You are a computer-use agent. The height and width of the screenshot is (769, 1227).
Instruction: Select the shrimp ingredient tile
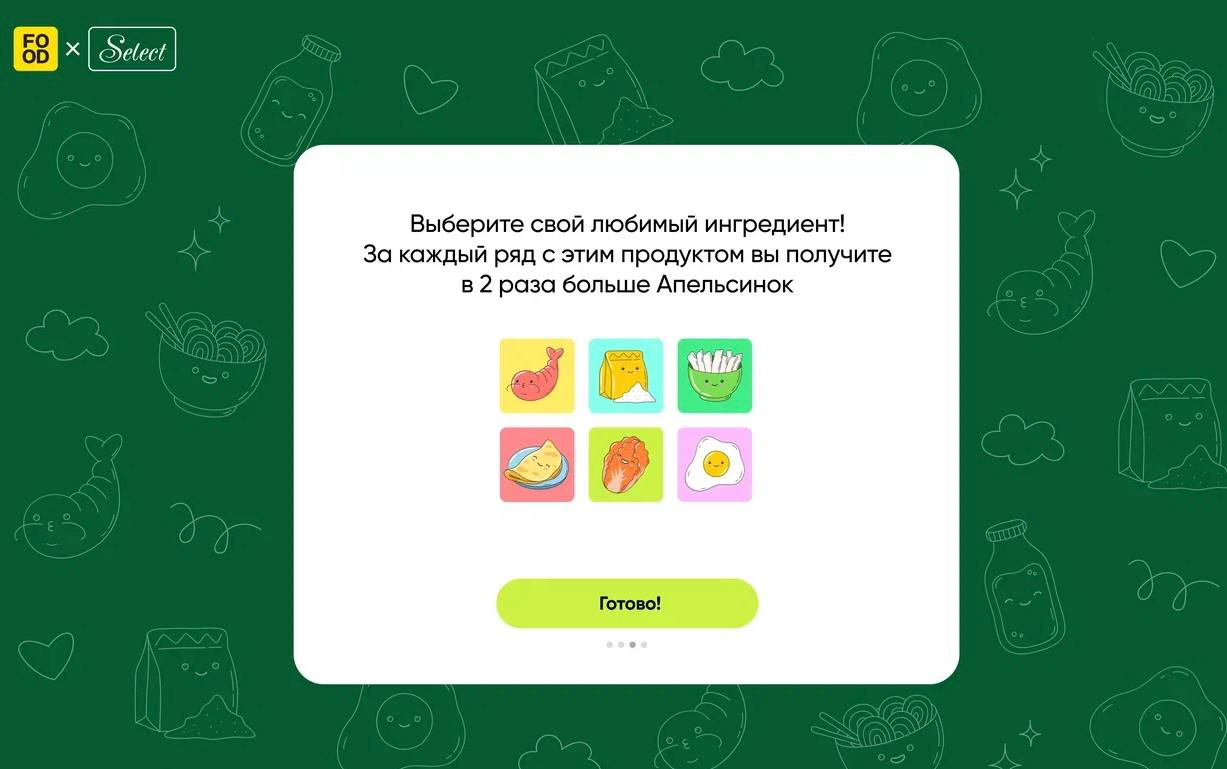point(537,376)
